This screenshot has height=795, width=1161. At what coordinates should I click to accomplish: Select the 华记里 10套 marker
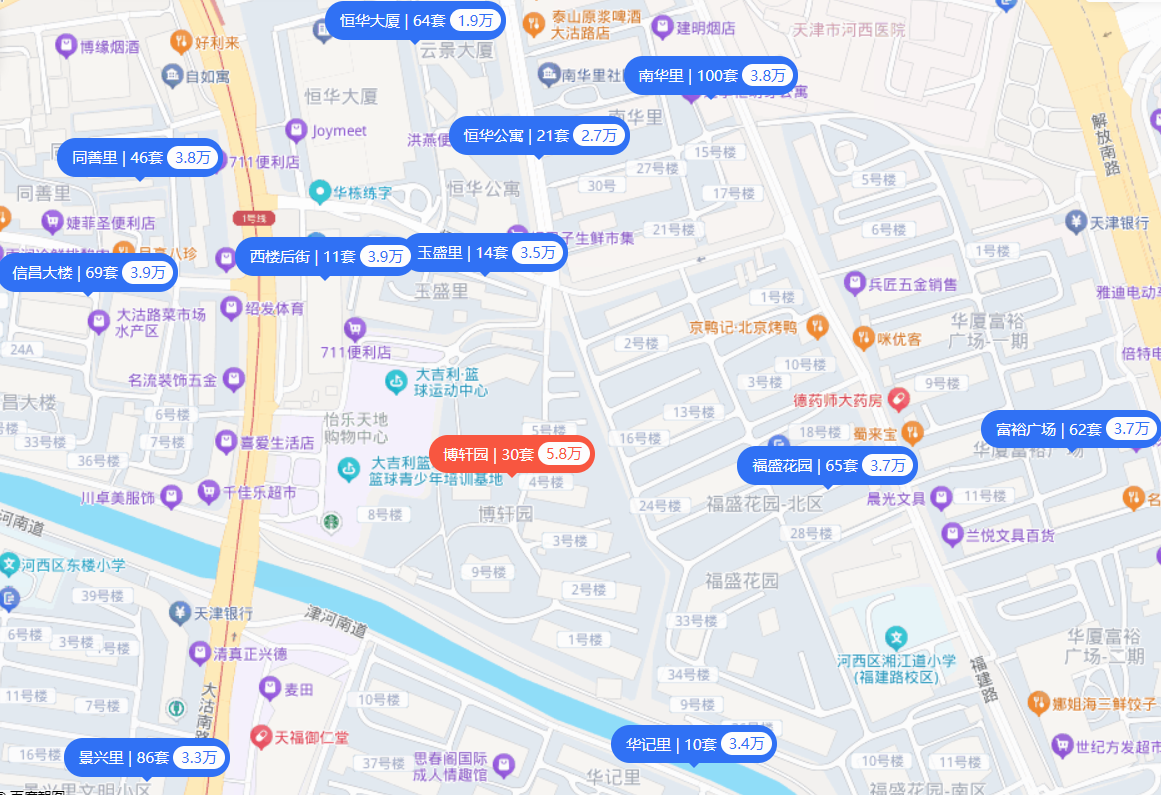(x=693, y=744)
